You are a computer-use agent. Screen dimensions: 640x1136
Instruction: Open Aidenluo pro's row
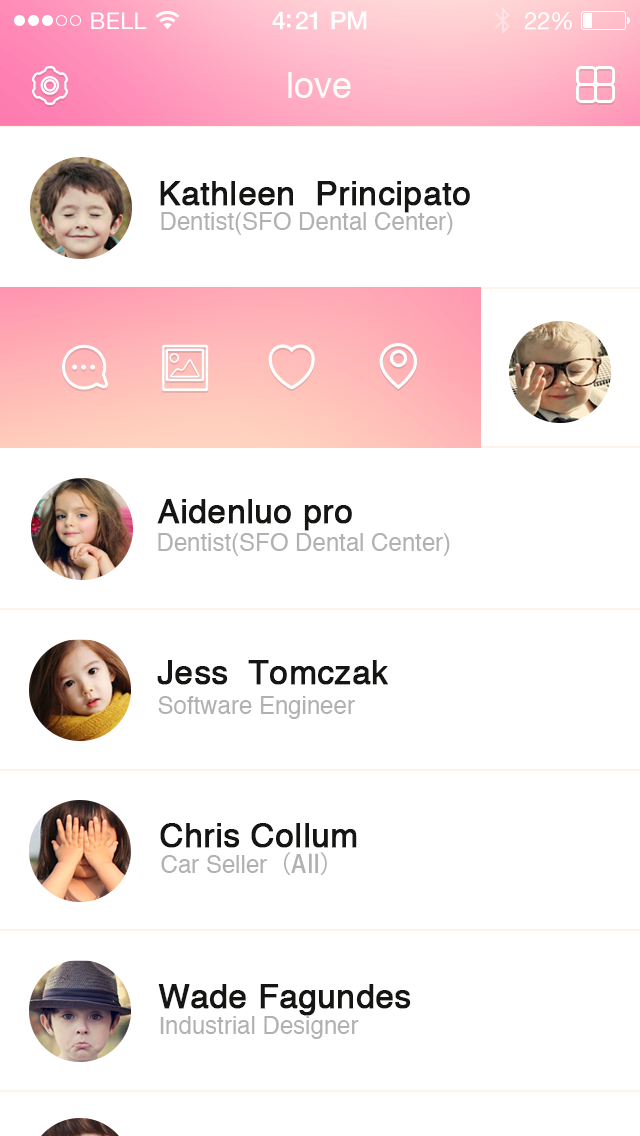point(320,529)
